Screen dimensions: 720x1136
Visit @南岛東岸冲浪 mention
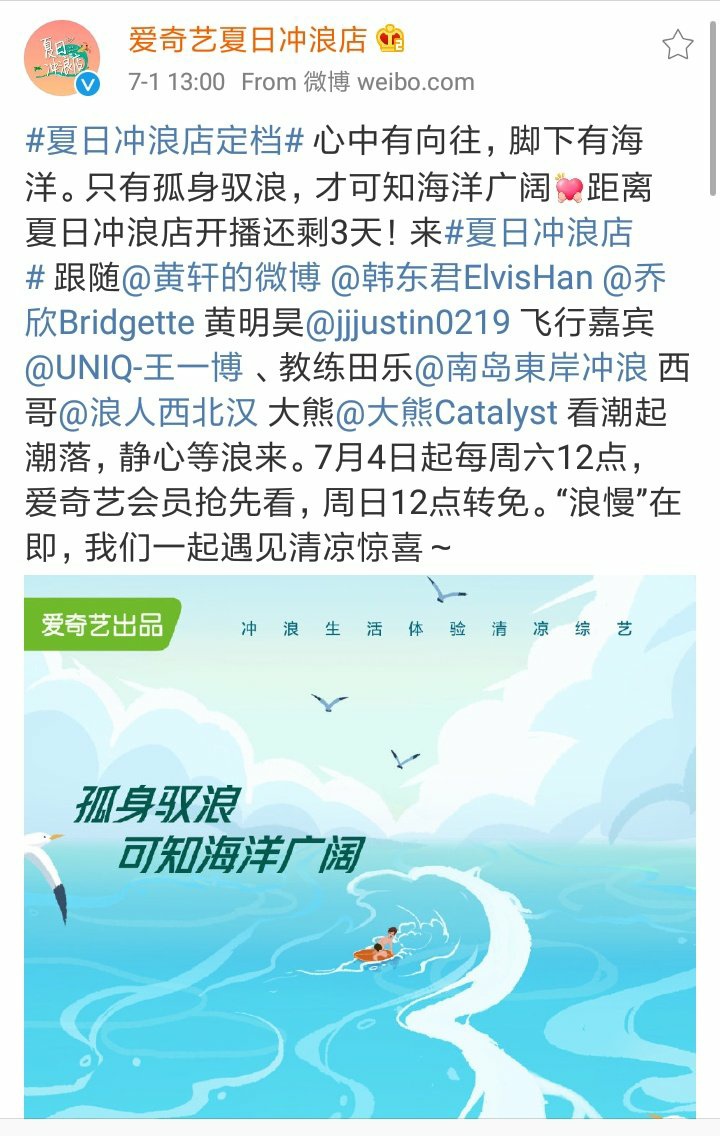click(531, 369)
